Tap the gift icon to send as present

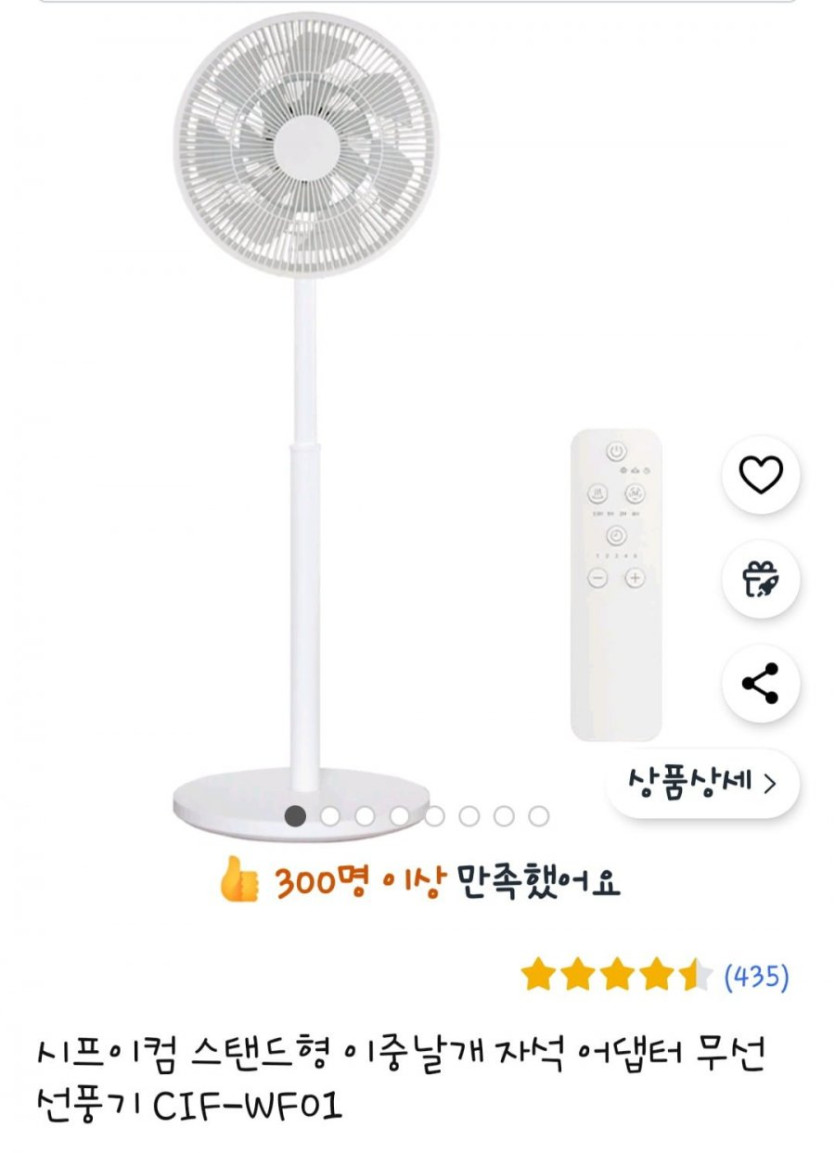tap(760, 579)
